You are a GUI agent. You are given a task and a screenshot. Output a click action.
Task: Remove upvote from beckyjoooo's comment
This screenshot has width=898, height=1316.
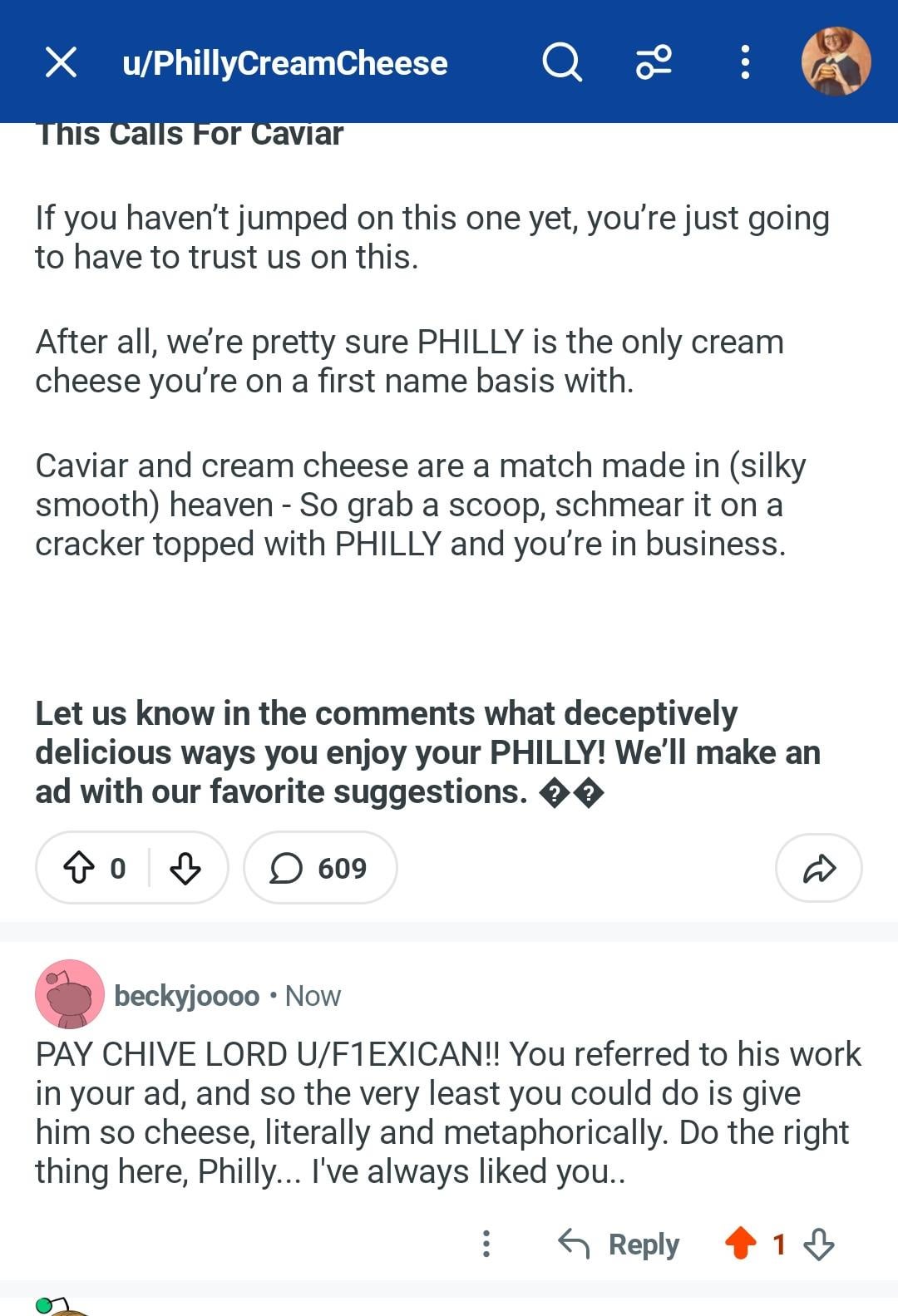pyautogui.click(x=740, y=1244)
